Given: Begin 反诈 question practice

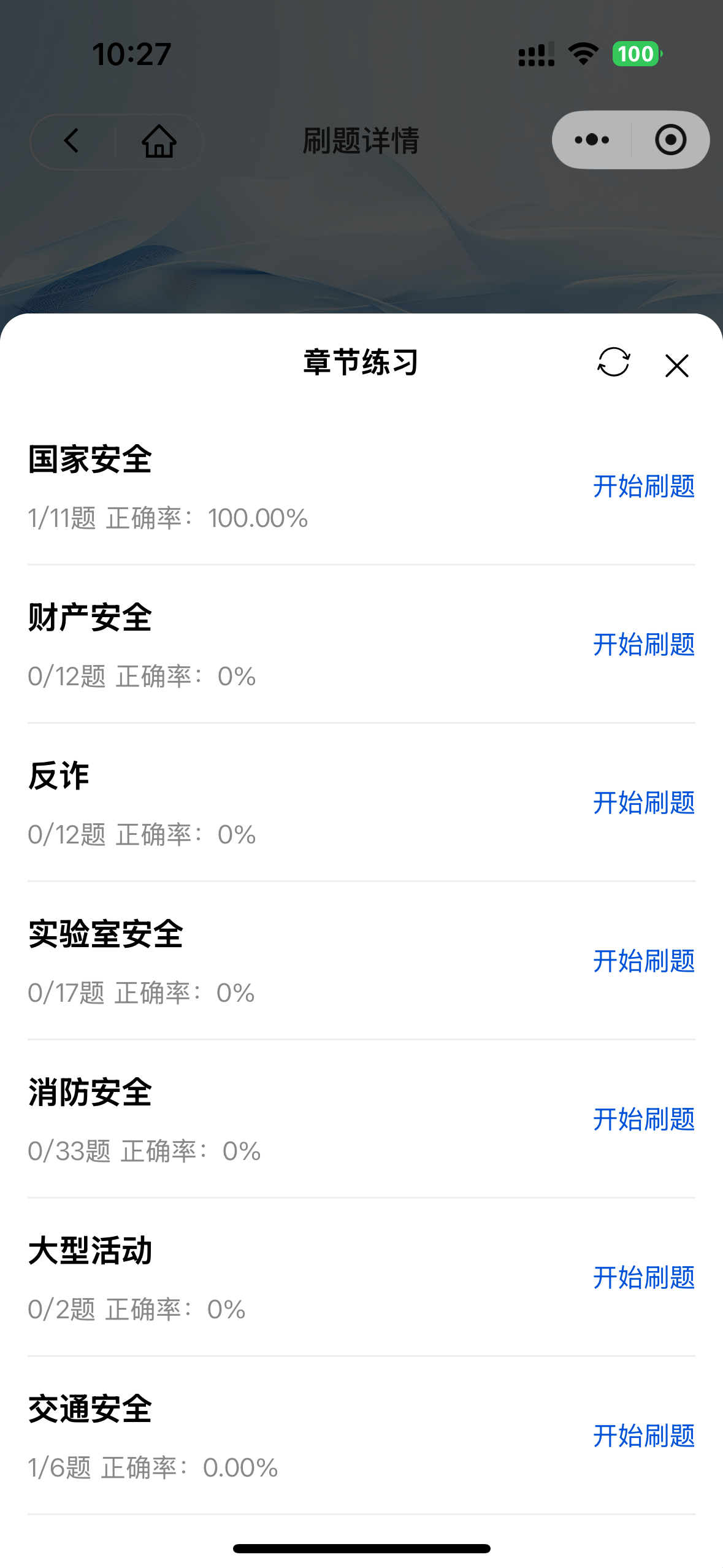Looking at the screenshot, I should [644, 802].
